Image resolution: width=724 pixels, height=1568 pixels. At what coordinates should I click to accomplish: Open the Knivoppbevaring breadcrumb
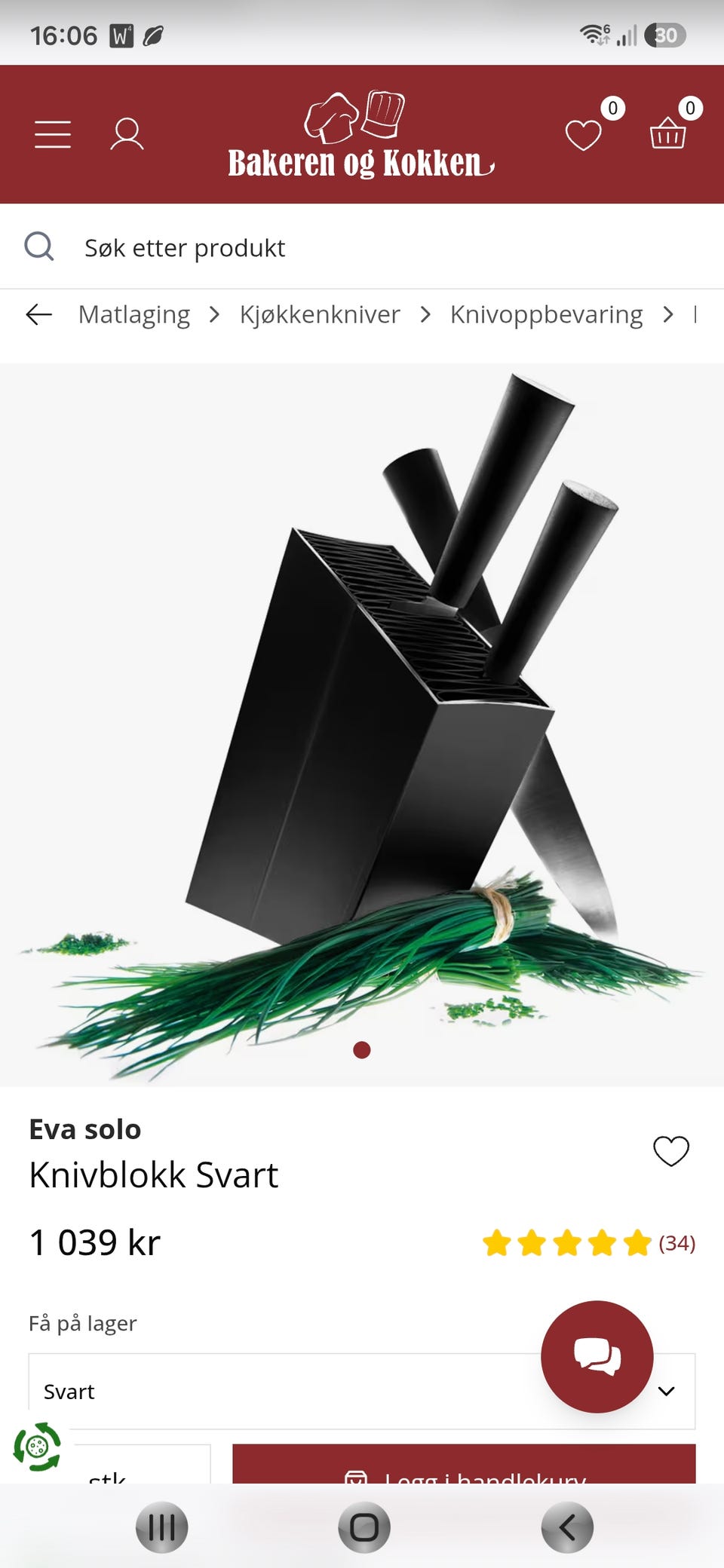coord(546,314)
